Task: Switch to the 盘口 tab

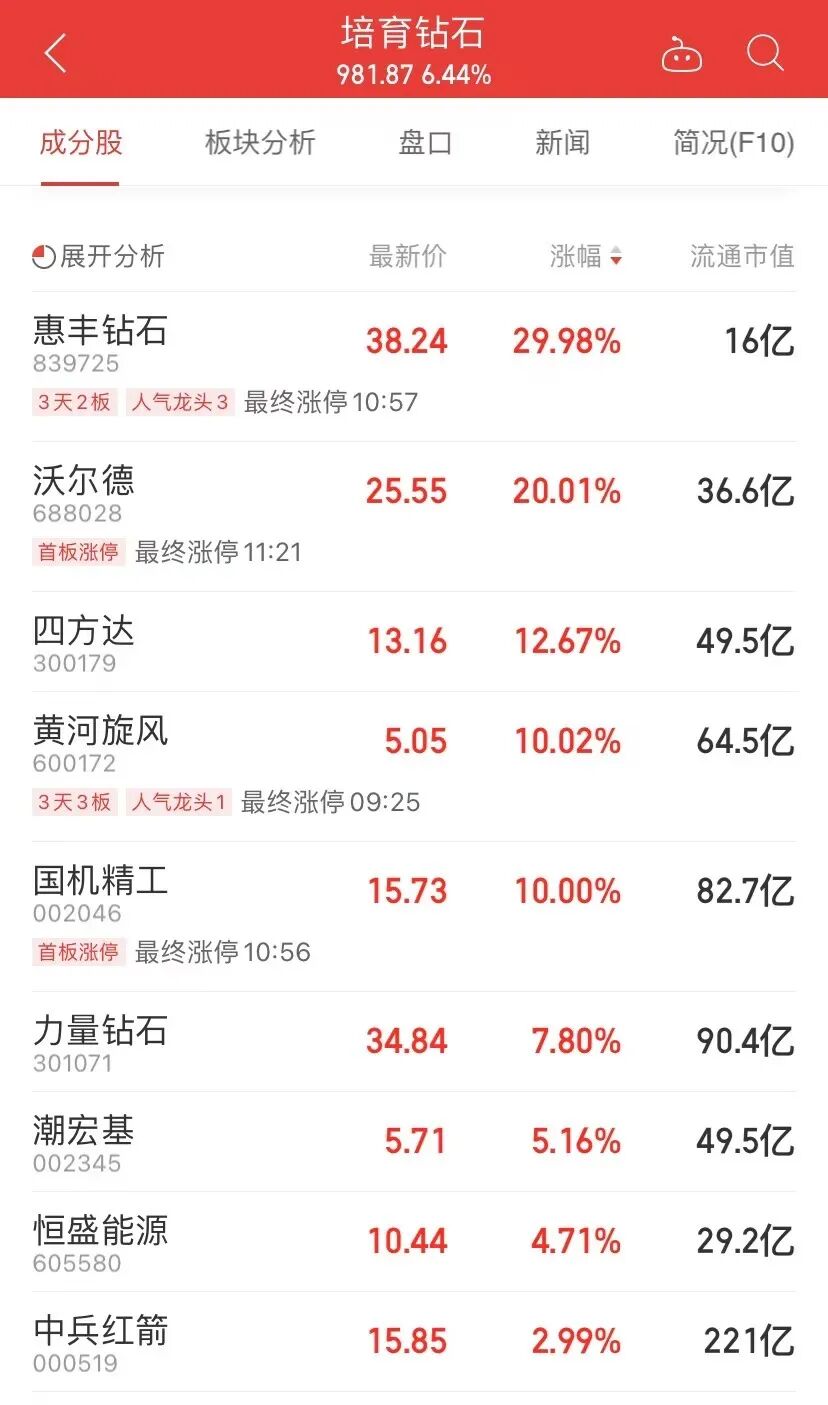Action: coord(425,143)
